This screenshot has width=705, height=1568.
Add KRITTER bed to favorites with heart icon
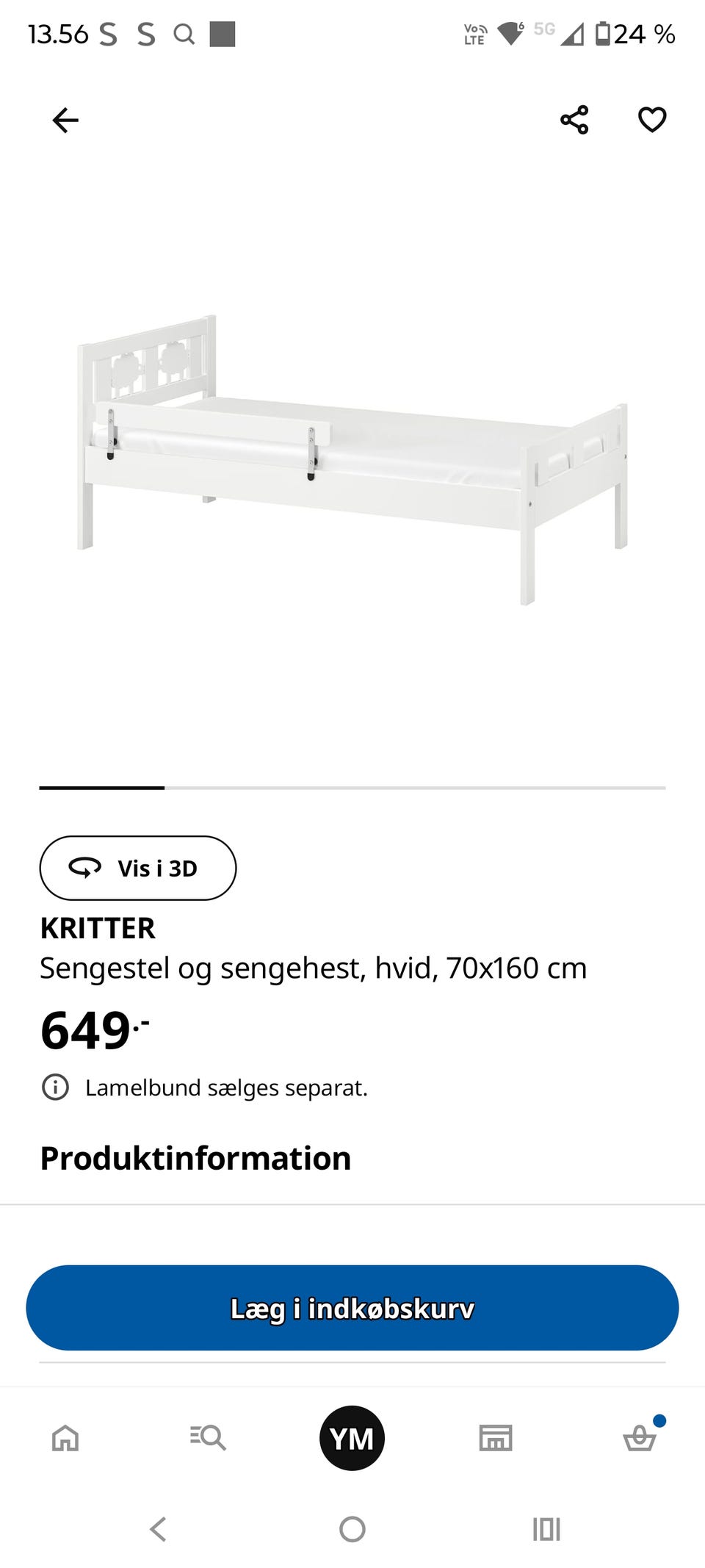click(x=653, y=120)
